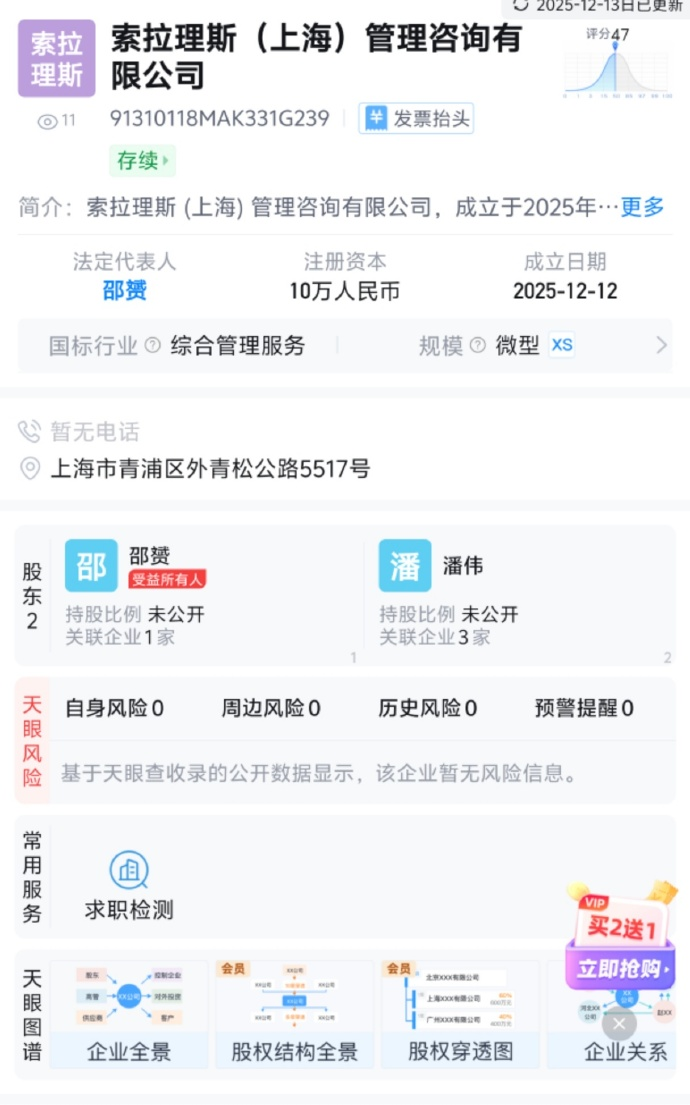The width and height of the screenshot is (690, 1105).
Task: Open 股权穿透图 equity penetration chart
Action: coord(460,1014)
